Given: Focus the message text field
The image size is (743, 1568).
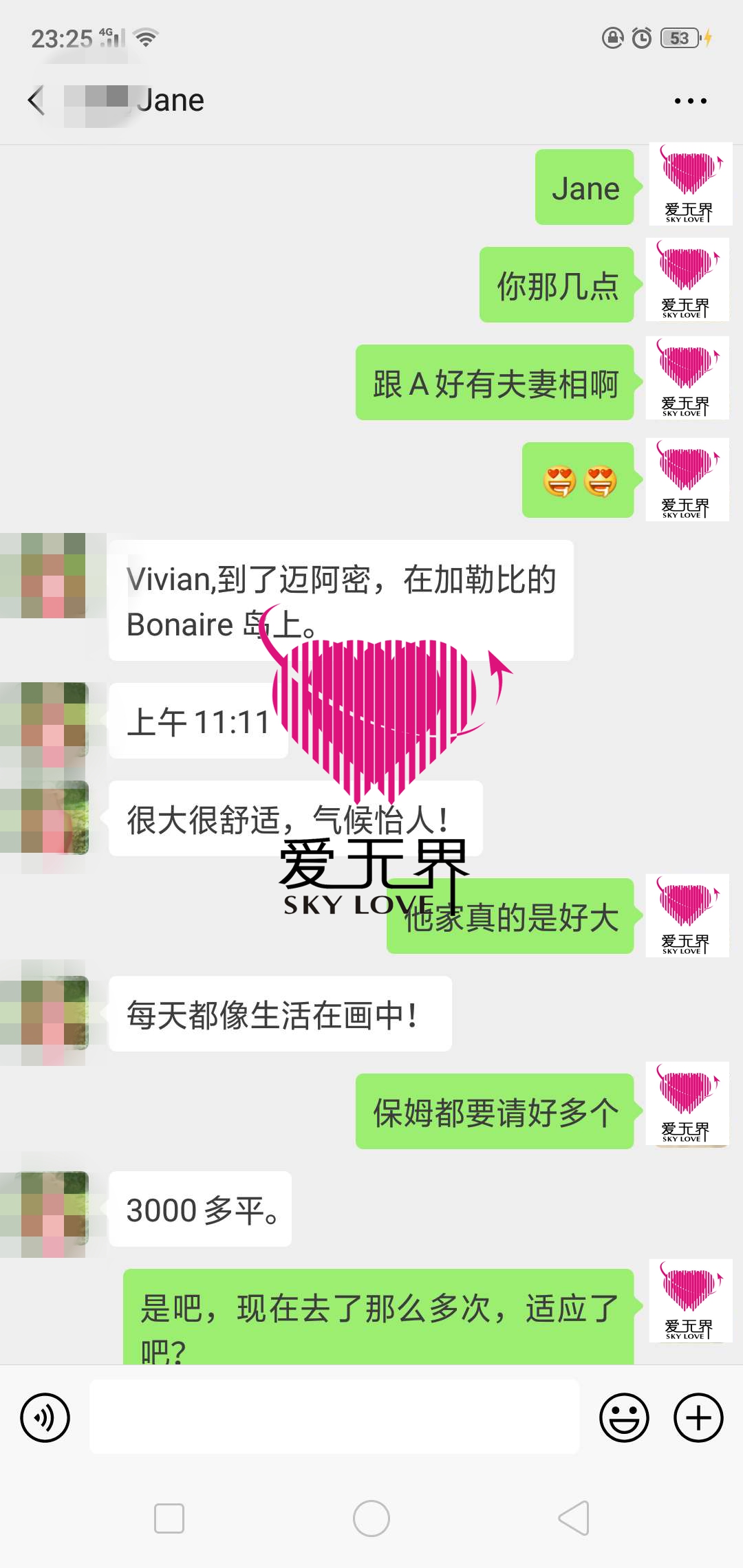Looking at the screenshot, I should (334, 1416).
